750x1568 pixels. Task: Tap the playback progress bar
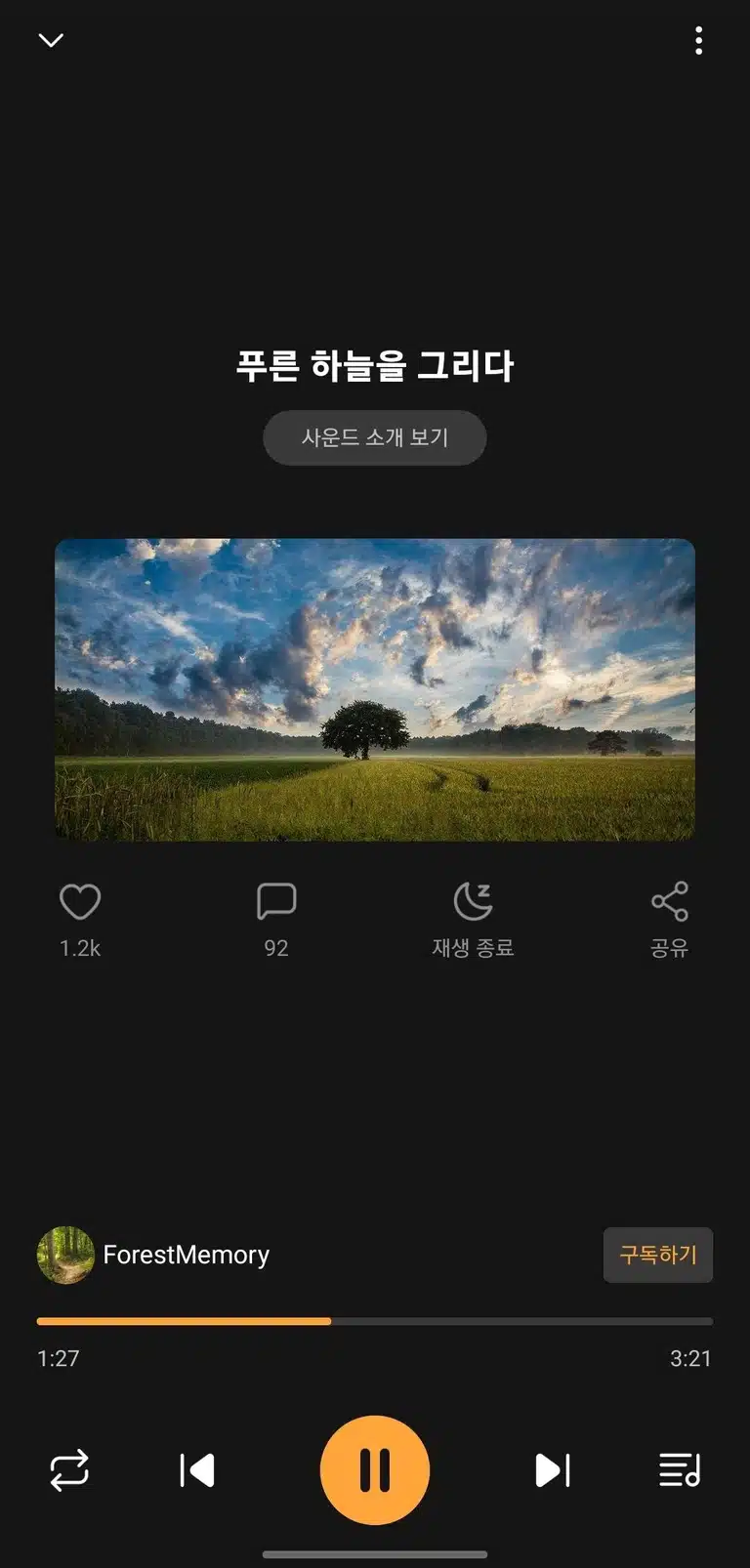point(375,1321)
